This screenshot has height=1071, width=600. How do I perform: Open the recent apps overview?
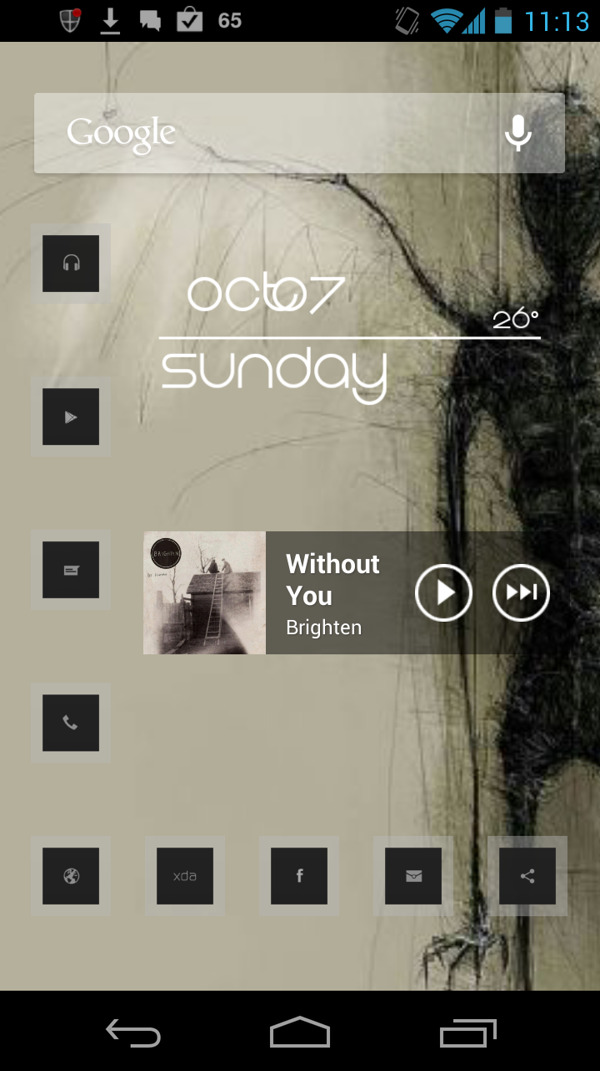click(x=467, y=1032)
